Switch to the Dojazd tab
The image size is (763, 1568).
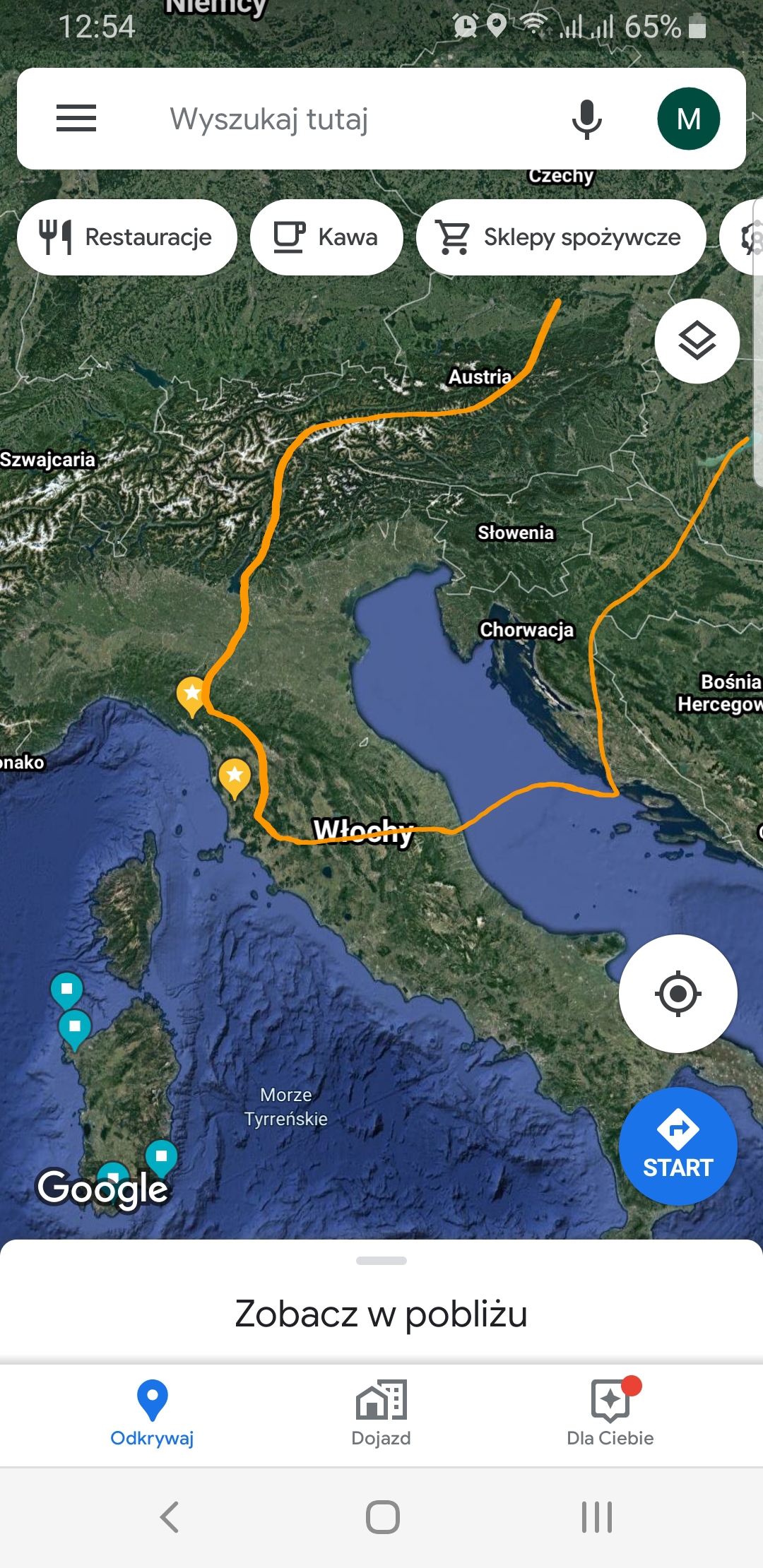pyautogui.click(x=381, y=1414)
